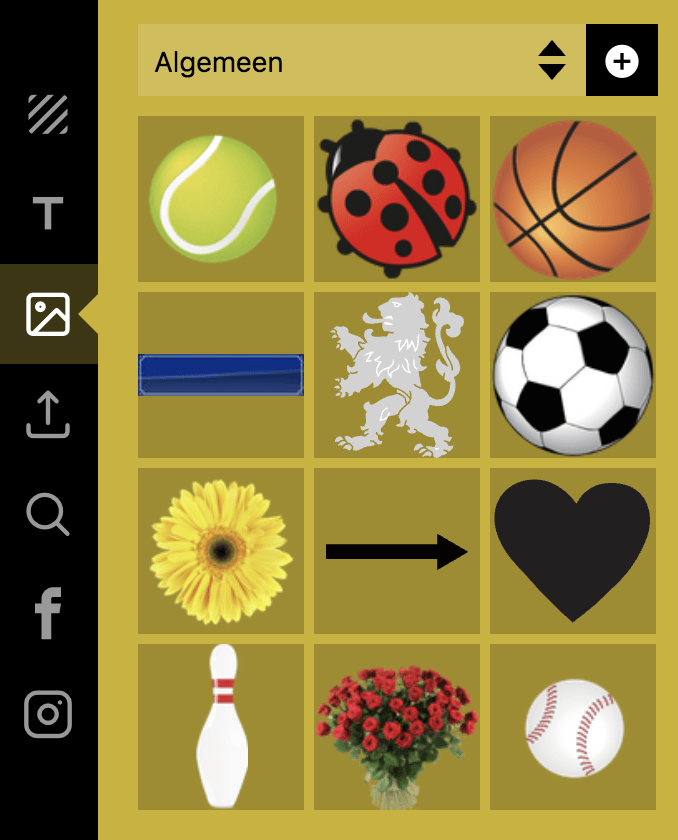
Task: Add the blue bar image
Action: [x=220, y=375]
